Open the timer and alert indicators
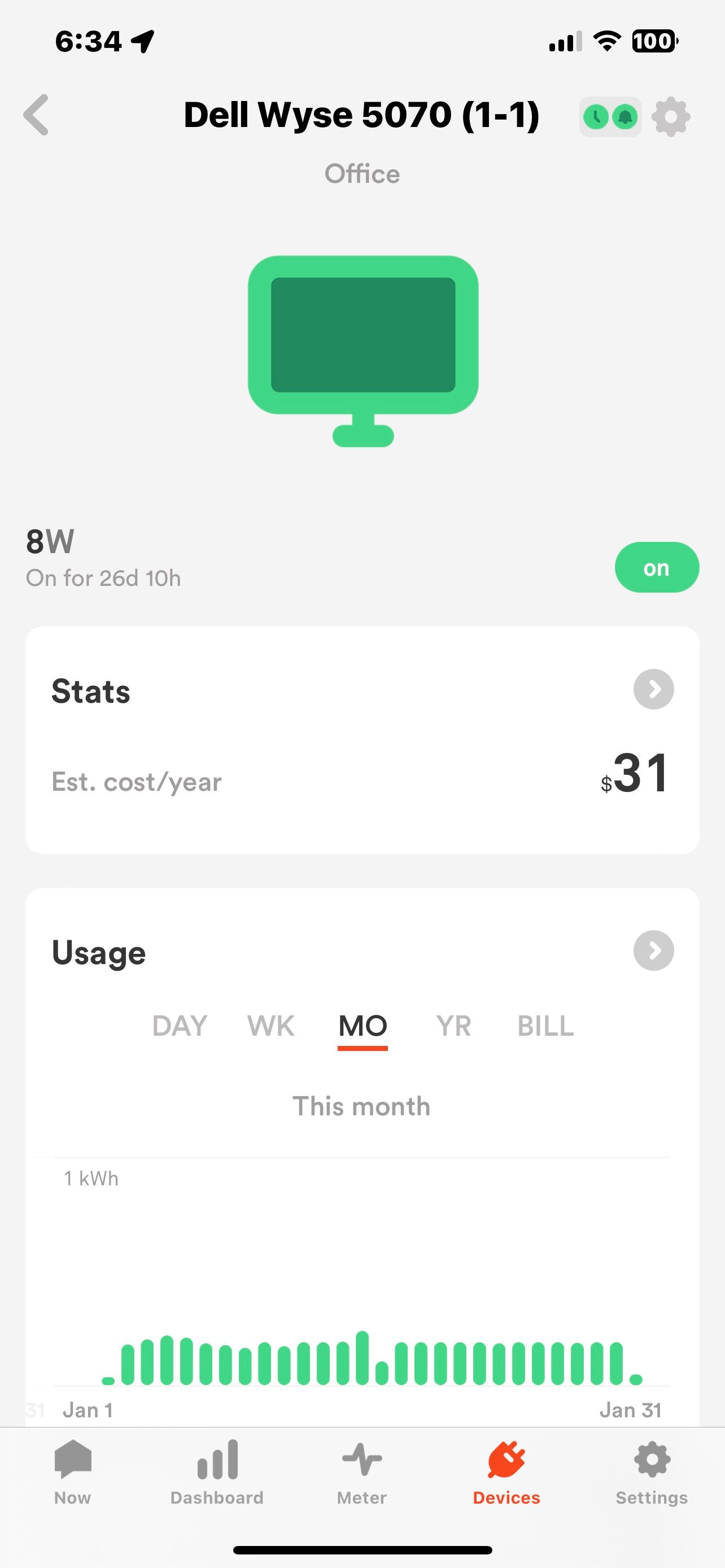 [610, 116]
